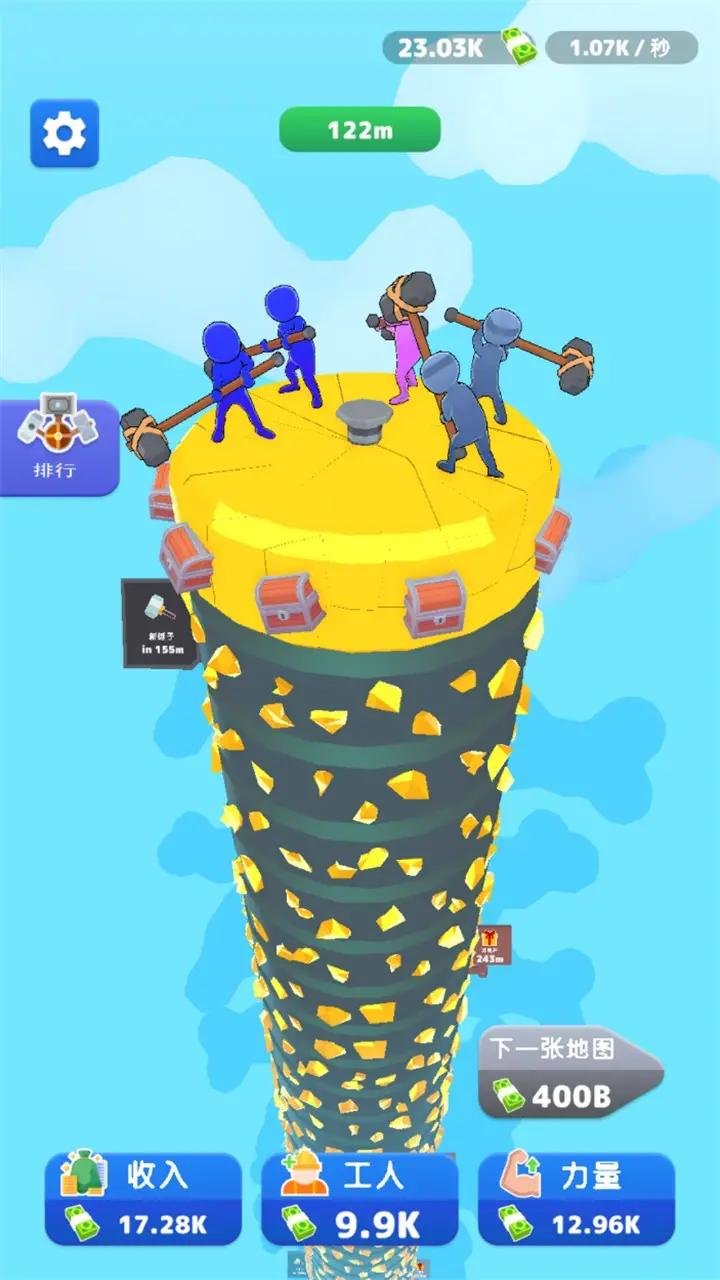Image resolution: width=720 pixels, height=1280 pixels.
Task: Hire a 工人 worker for 9.9K
Action: click(x=359, y=1199)
